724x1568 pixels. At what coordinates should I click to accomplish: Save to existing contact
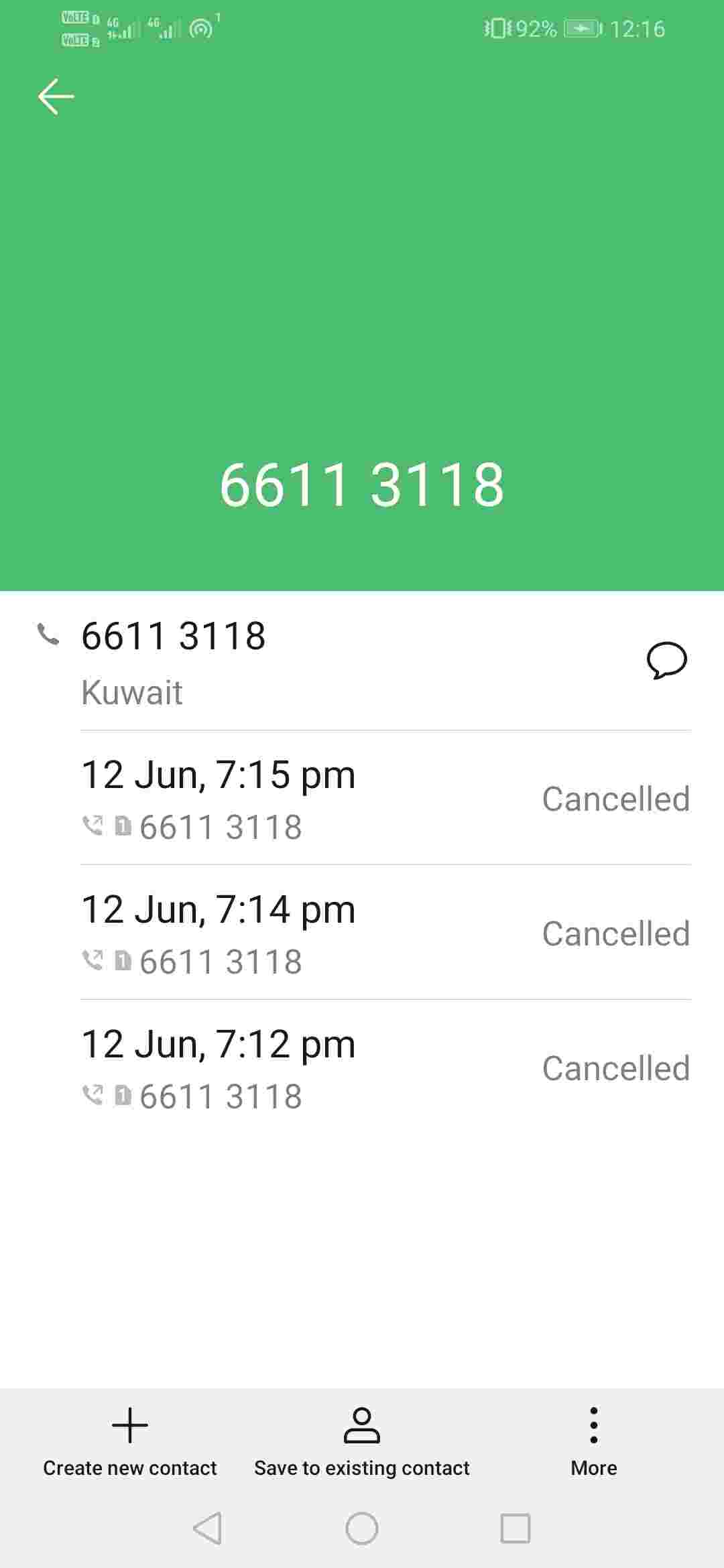click(x=362, y=1442)
